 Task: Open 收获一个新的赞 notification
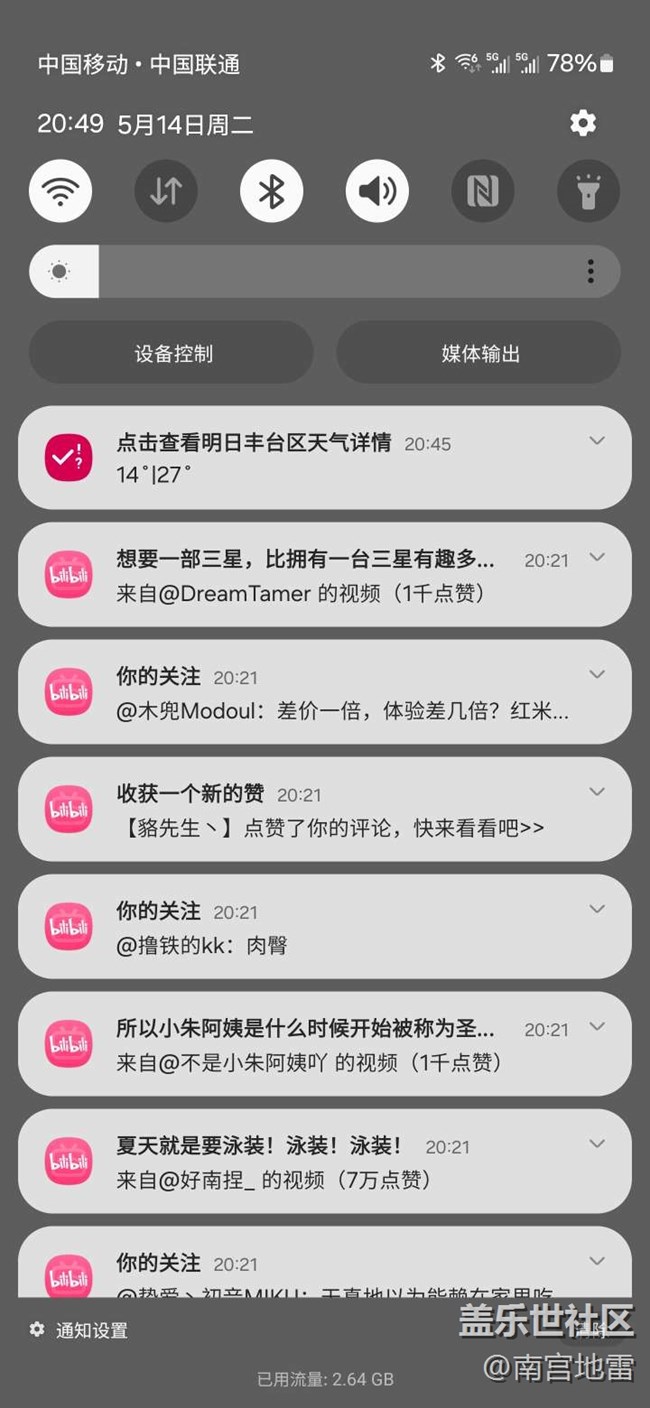point(300,810)
